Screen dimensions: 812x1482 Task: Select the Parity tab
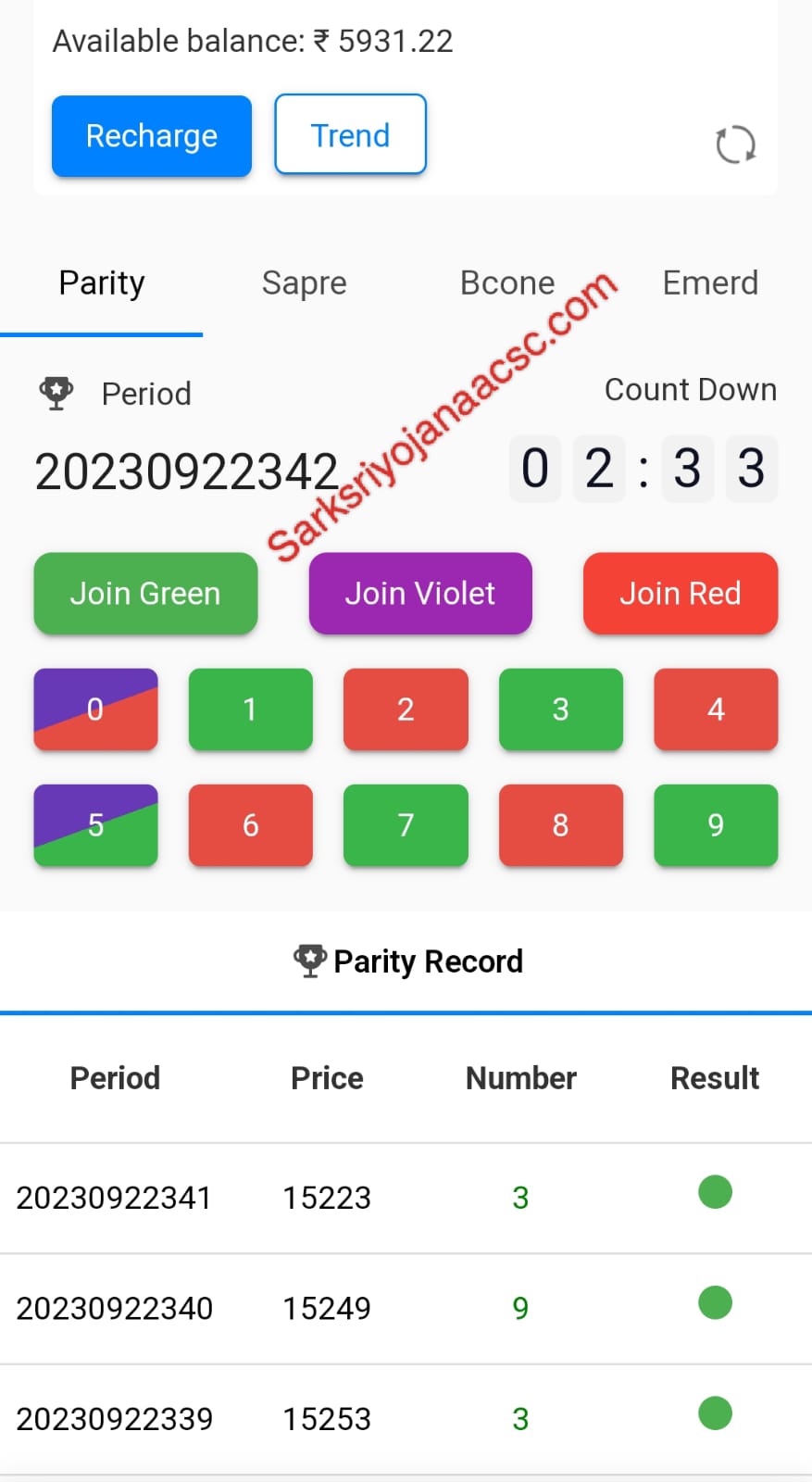click(101, 283)
